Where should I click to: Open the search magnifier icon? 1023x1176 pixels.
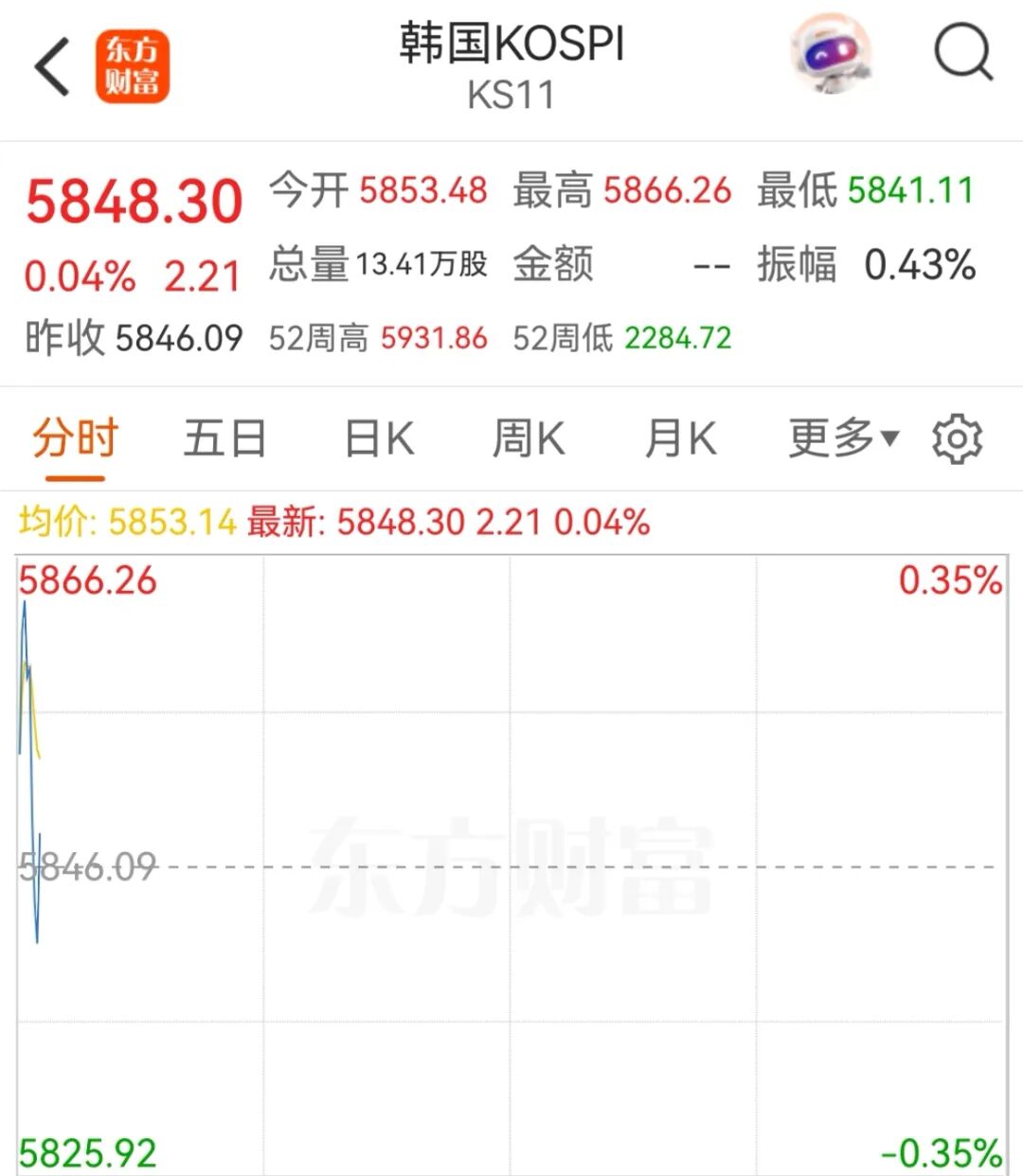pos(962,53)
